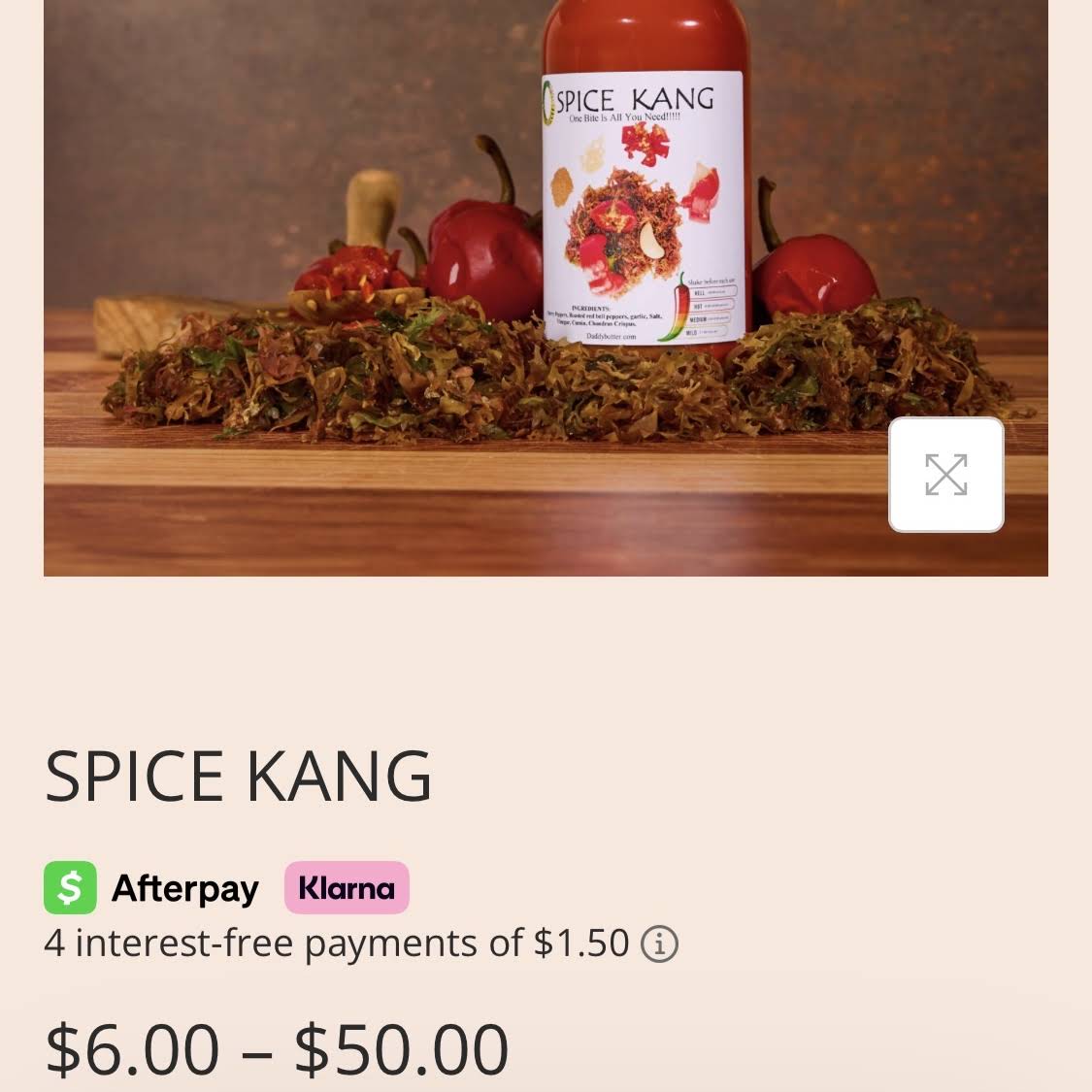Open the installment payments info icon
This screenshot has height=1092, width=1092.
659,943
